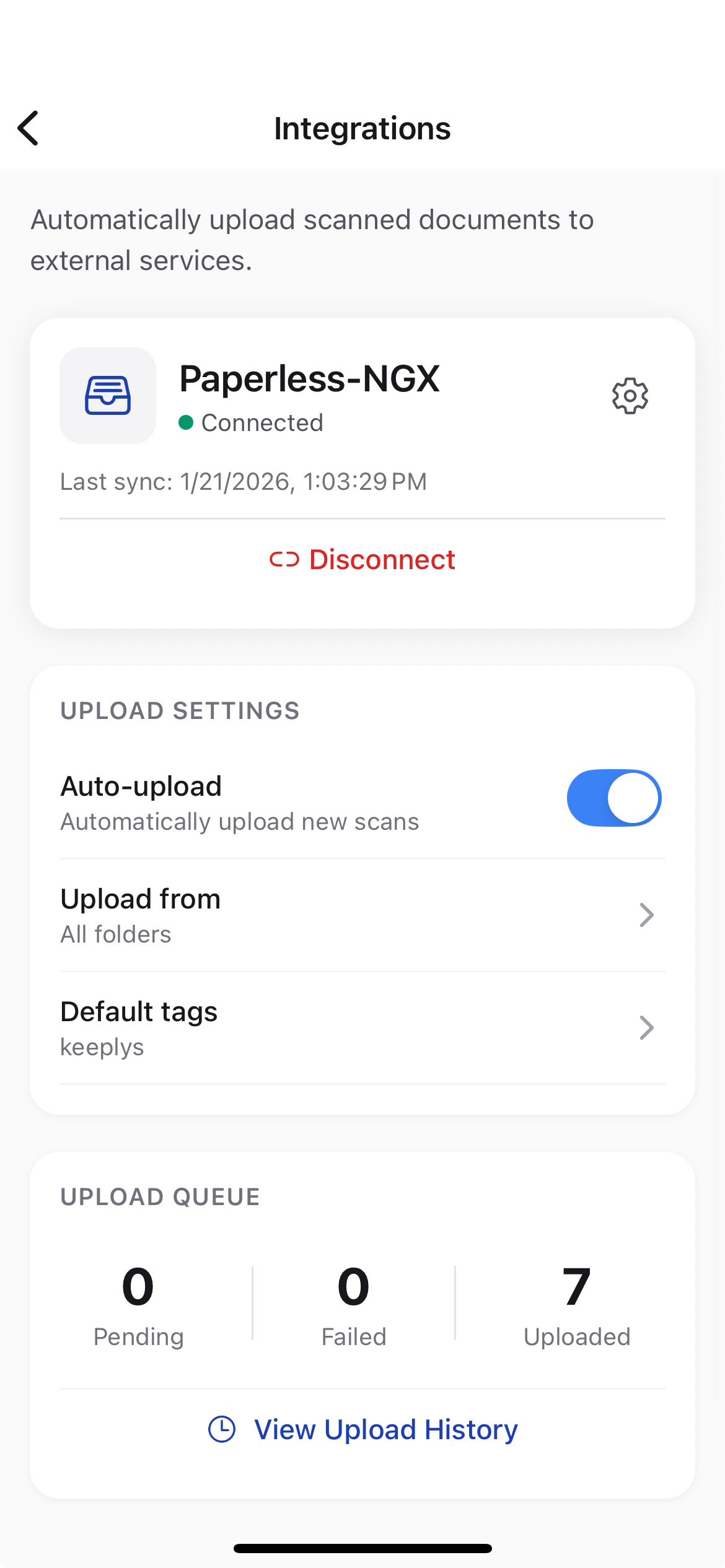The height and width of the screenshot is (1568, 725).
Task: Edit the Default tags setting
Action: pos(362,1028)
